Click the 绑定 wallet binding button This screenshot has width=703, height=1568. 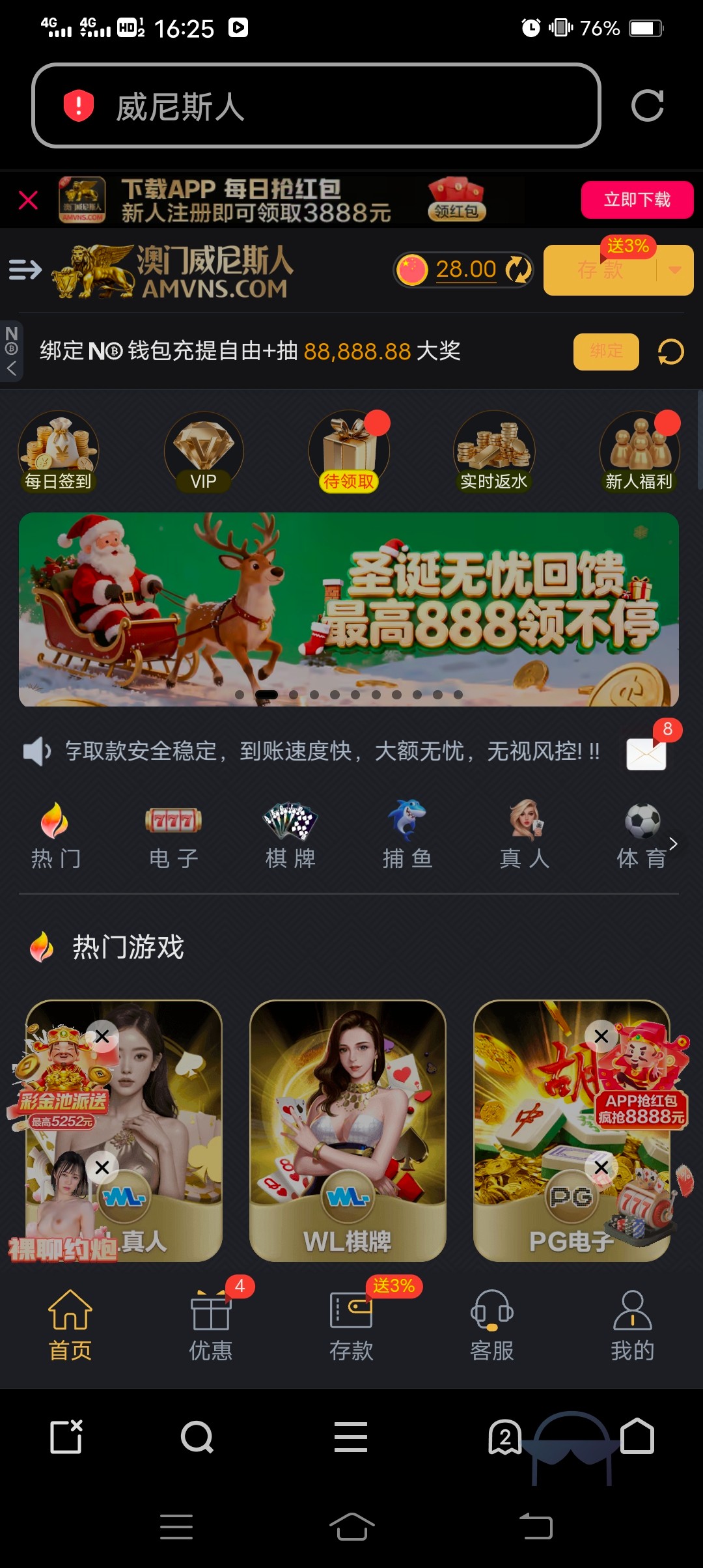click(605, 351)
